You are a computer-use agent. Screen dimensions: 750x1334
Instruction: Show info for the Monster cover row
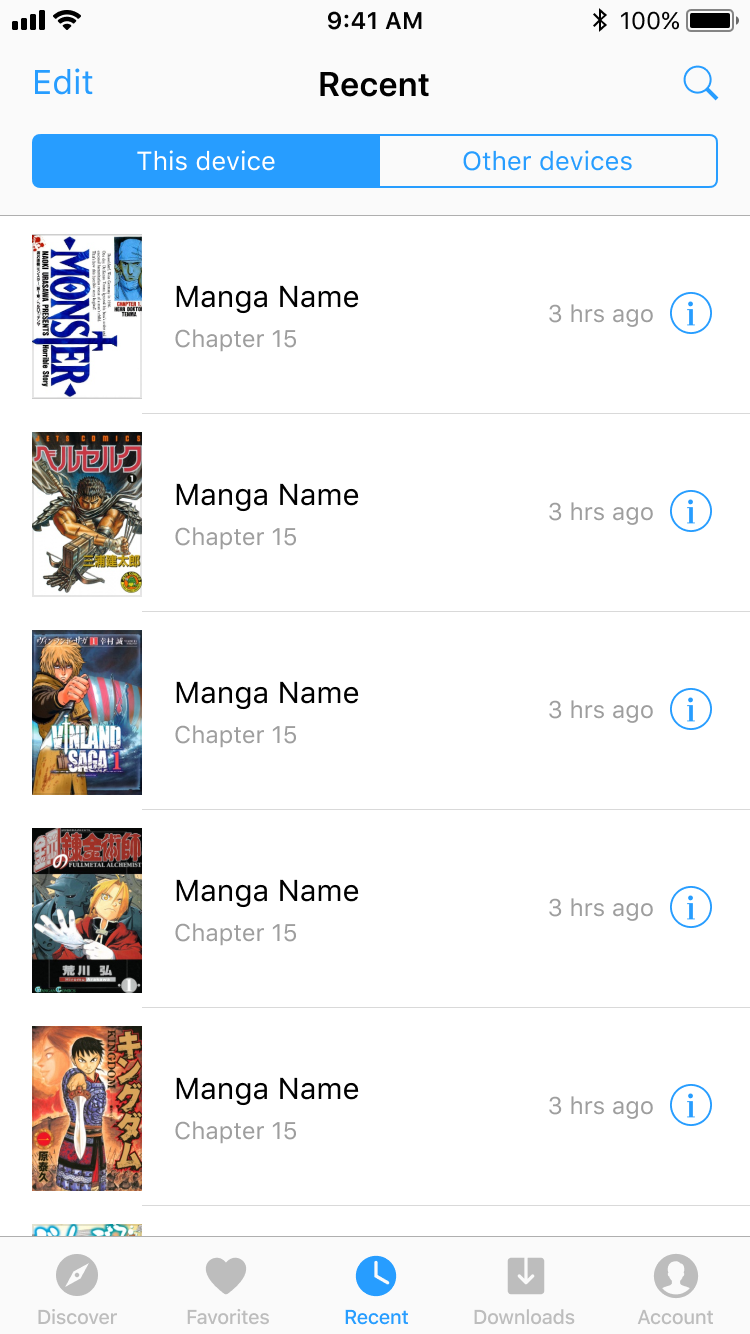690,314
